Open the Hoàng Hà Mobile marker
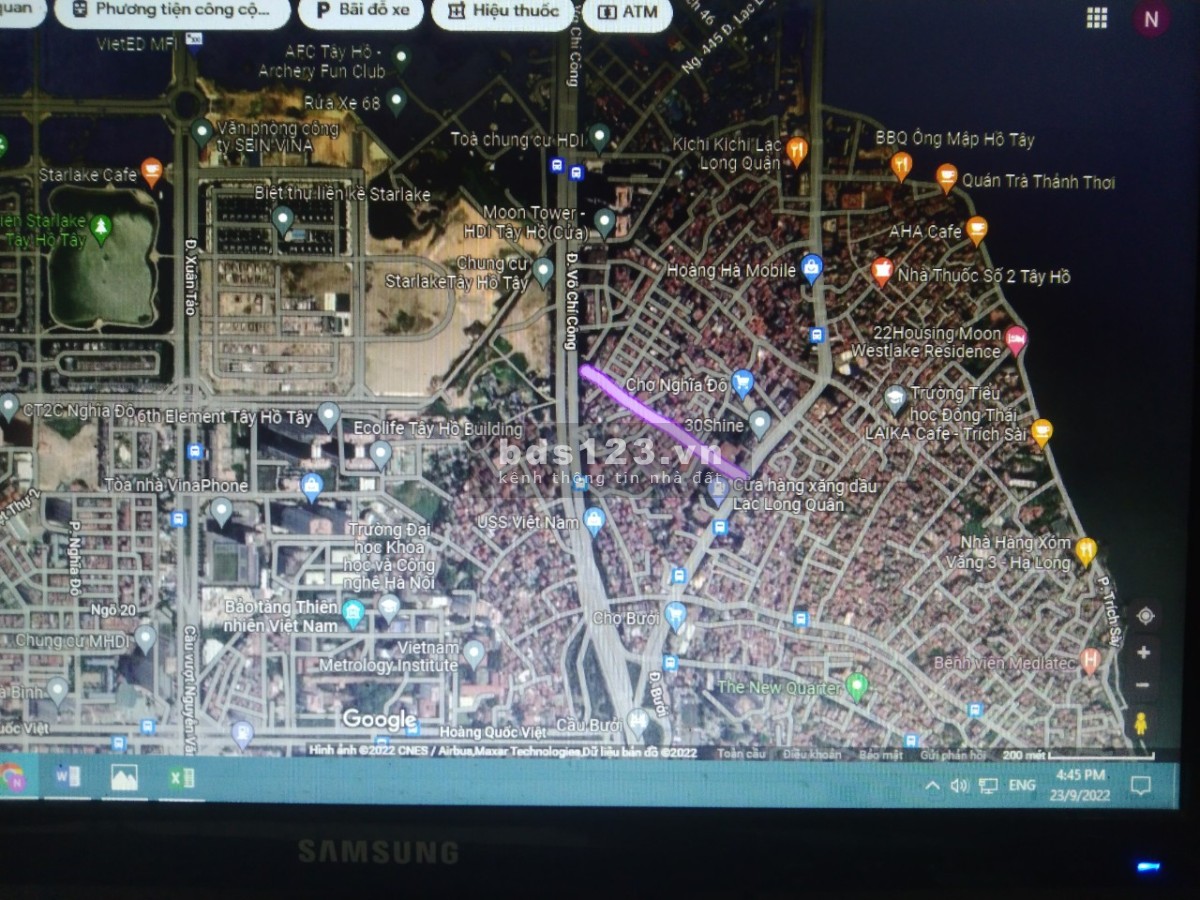 (x=812, y=267)
